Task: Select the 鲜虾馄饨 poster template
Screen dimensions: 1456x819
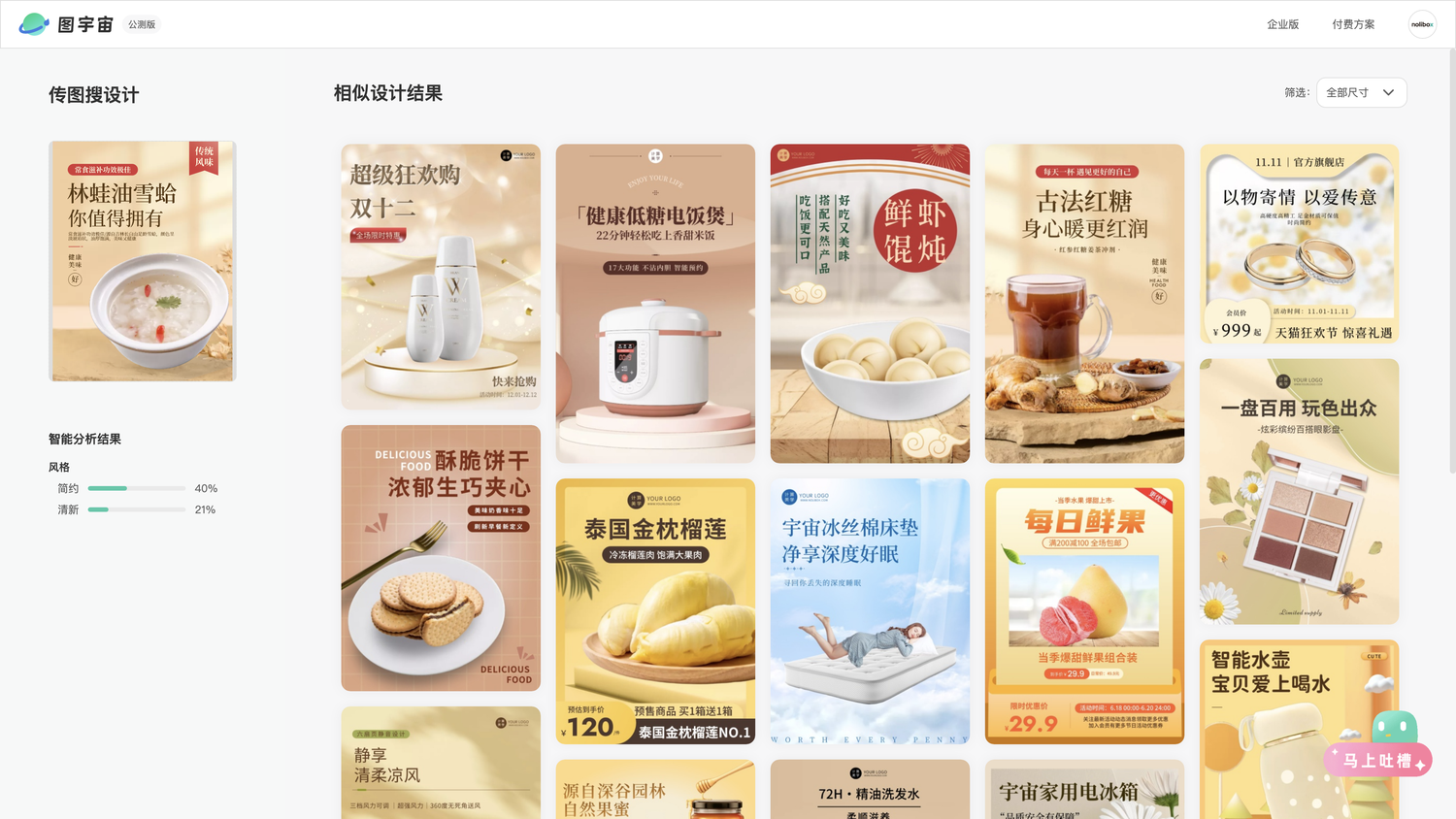Action: click(870, 303)
